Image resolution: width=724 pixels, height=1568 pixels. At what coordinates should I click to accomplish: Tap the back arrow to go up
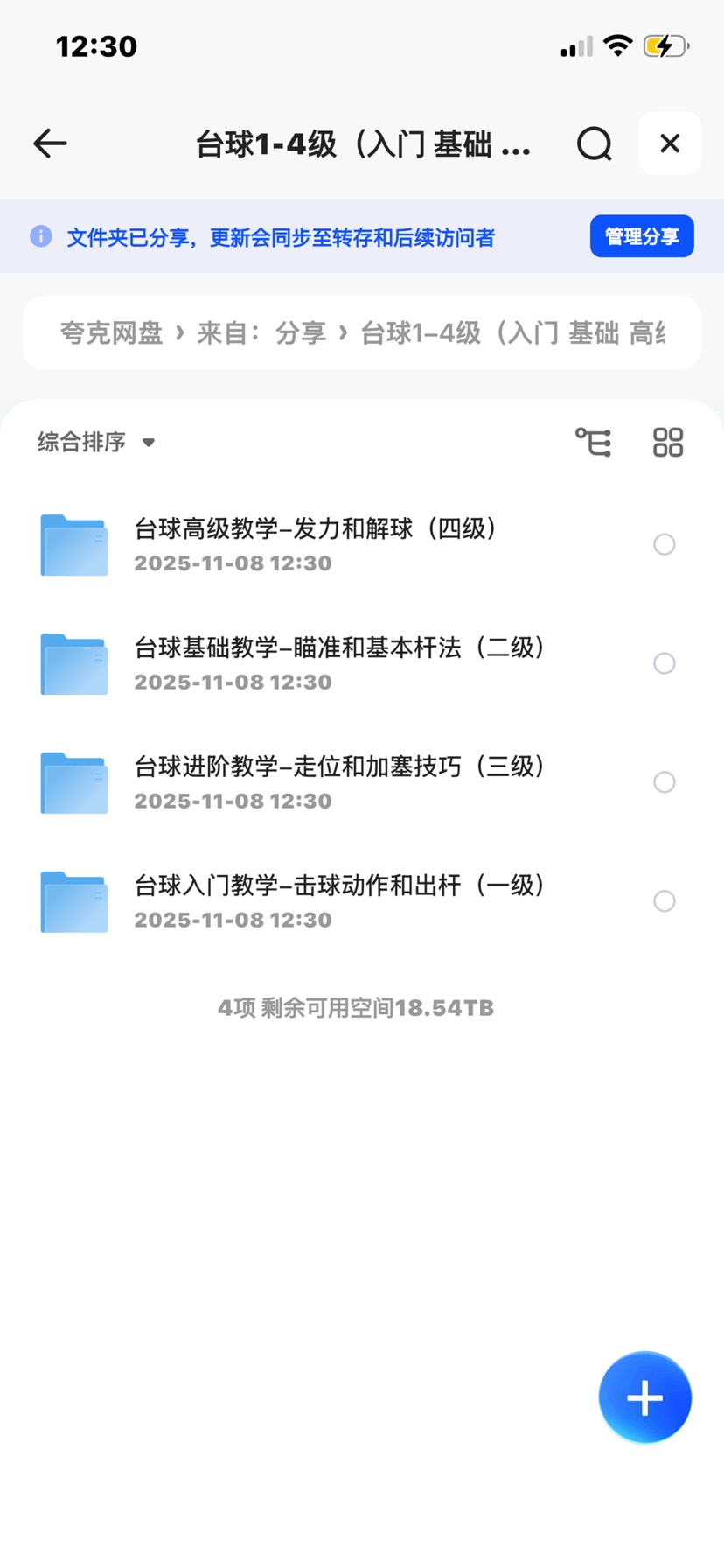tap(50, 143)
